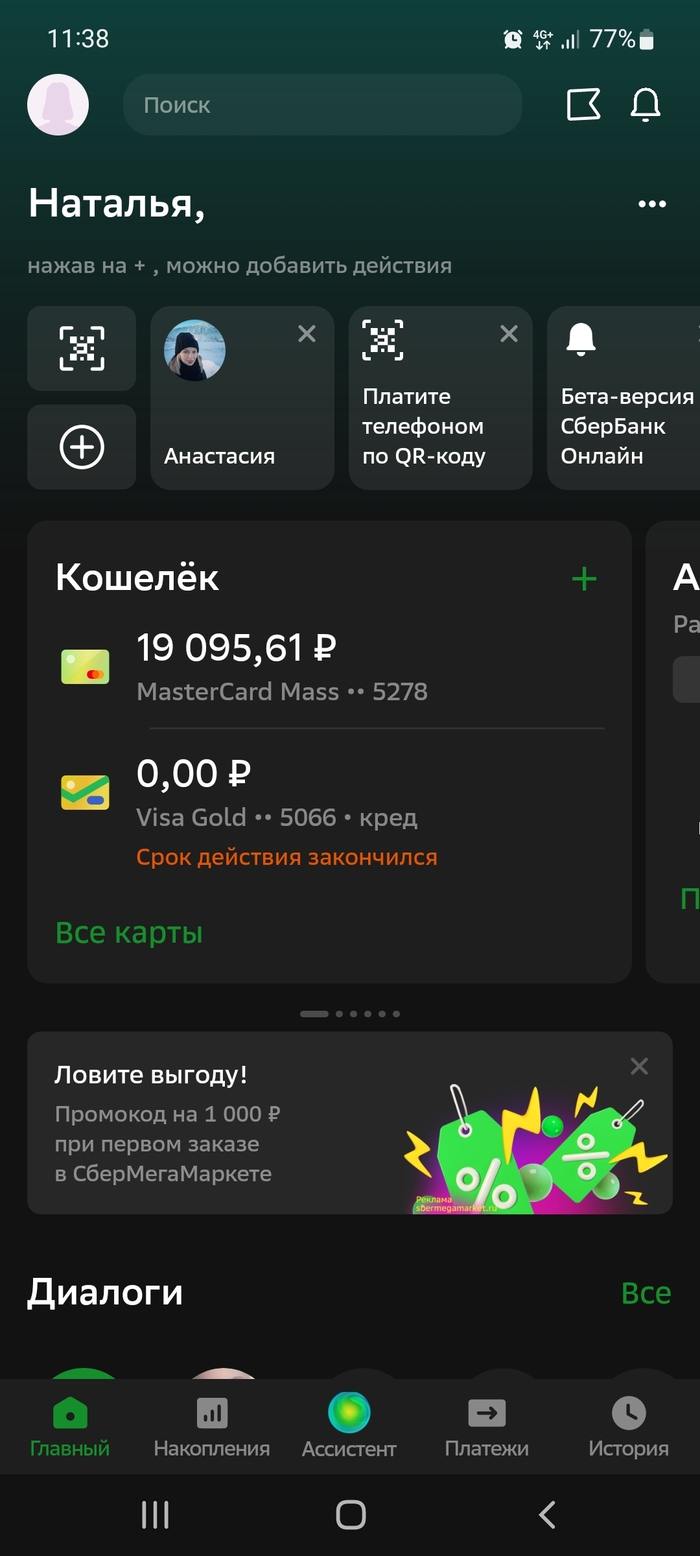This screenshot has width=700, height=1556.
Task: Show all dialogs via Все
Action: click(646, 1293)
